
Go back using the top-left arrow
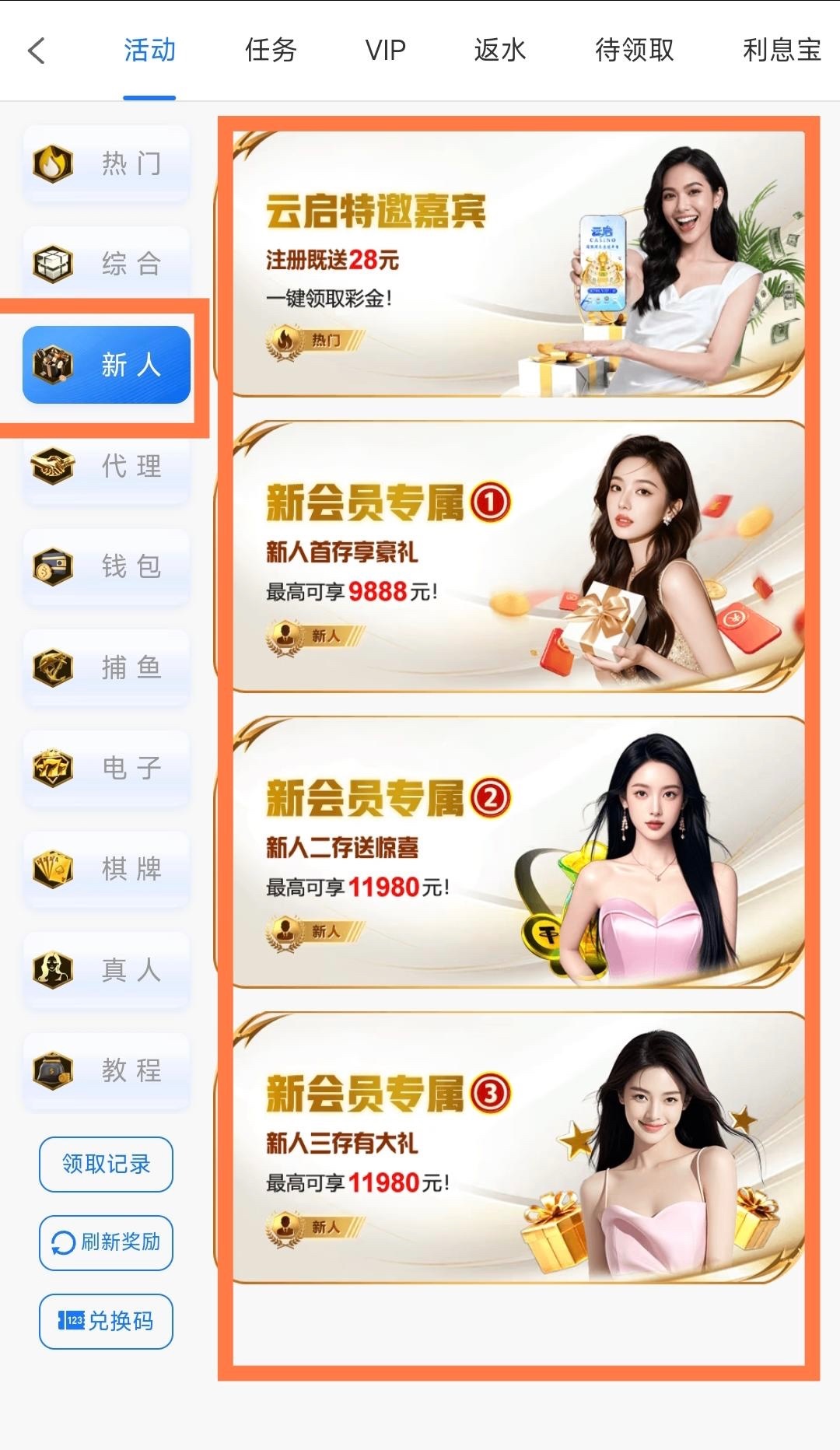click(x=37, y=51)
